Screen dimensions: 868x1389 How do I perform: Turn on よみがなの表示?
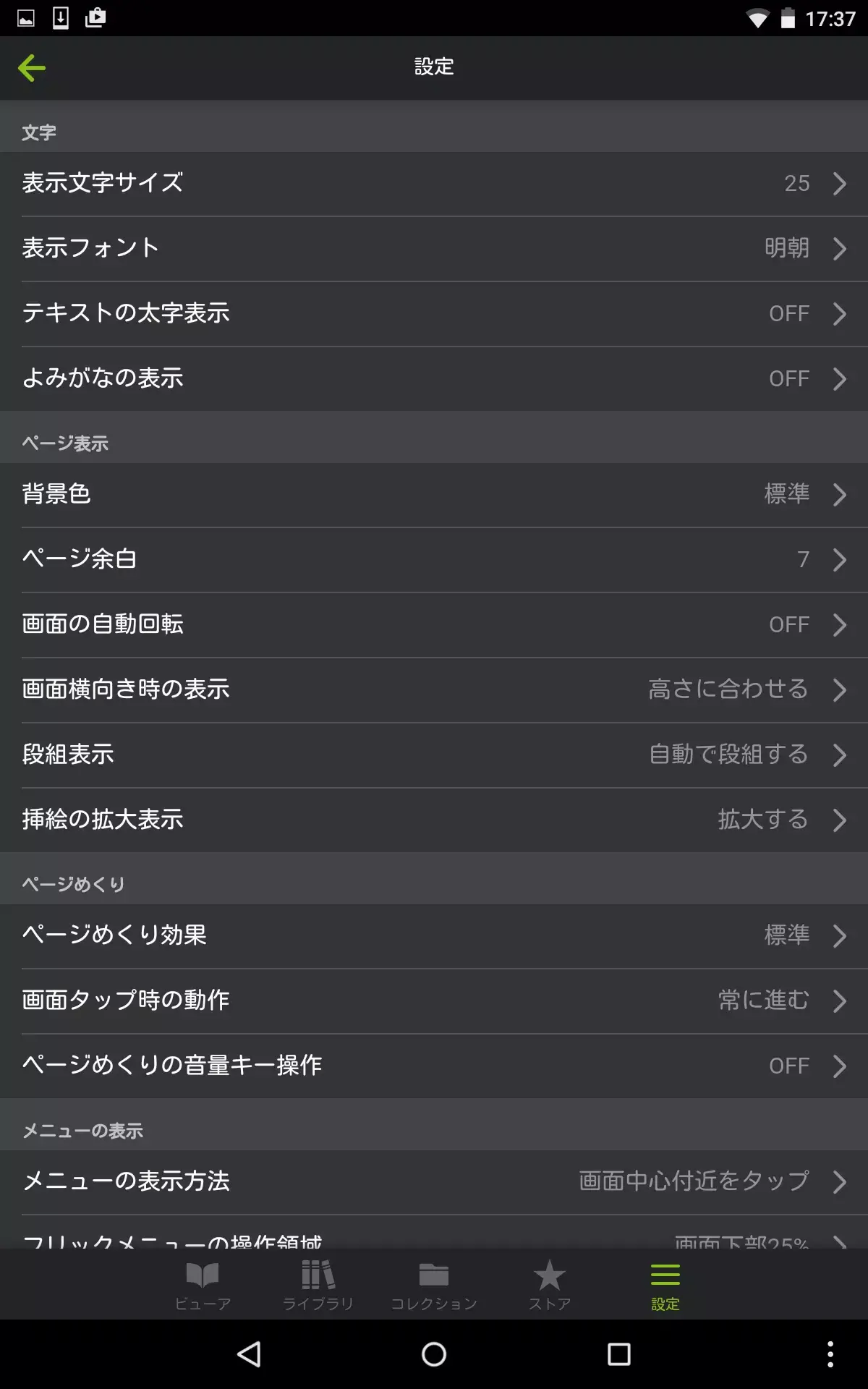[x=434, y=378]
